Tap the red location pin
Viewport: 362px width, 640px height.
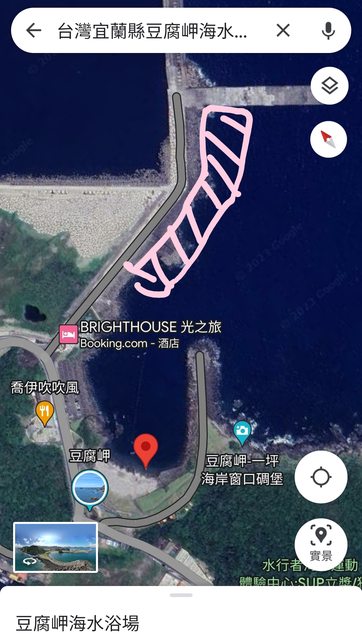coord(146,451)
